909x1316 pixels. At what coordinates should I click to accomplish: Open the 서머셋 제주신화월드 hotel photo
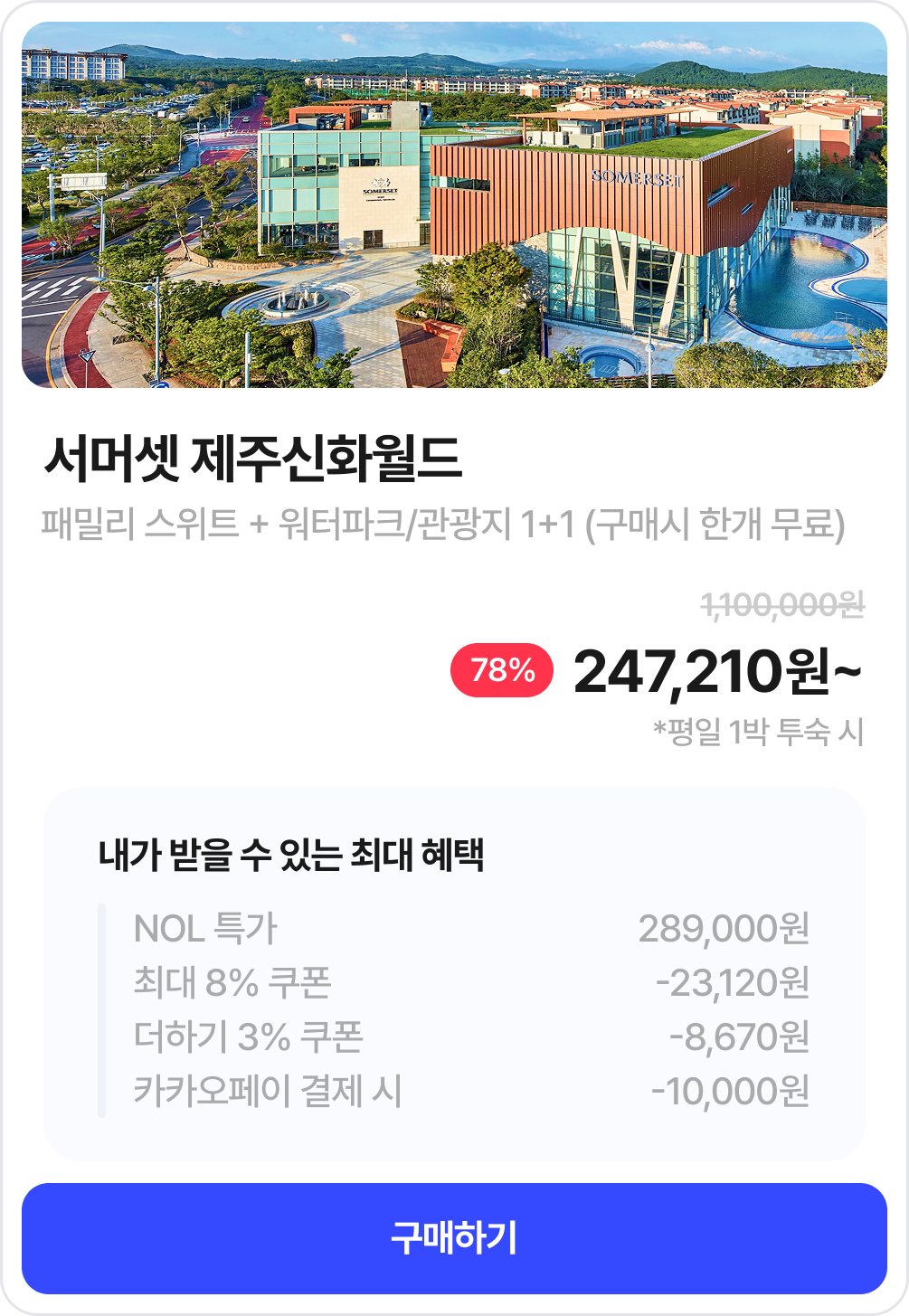(x=454, y=204)
